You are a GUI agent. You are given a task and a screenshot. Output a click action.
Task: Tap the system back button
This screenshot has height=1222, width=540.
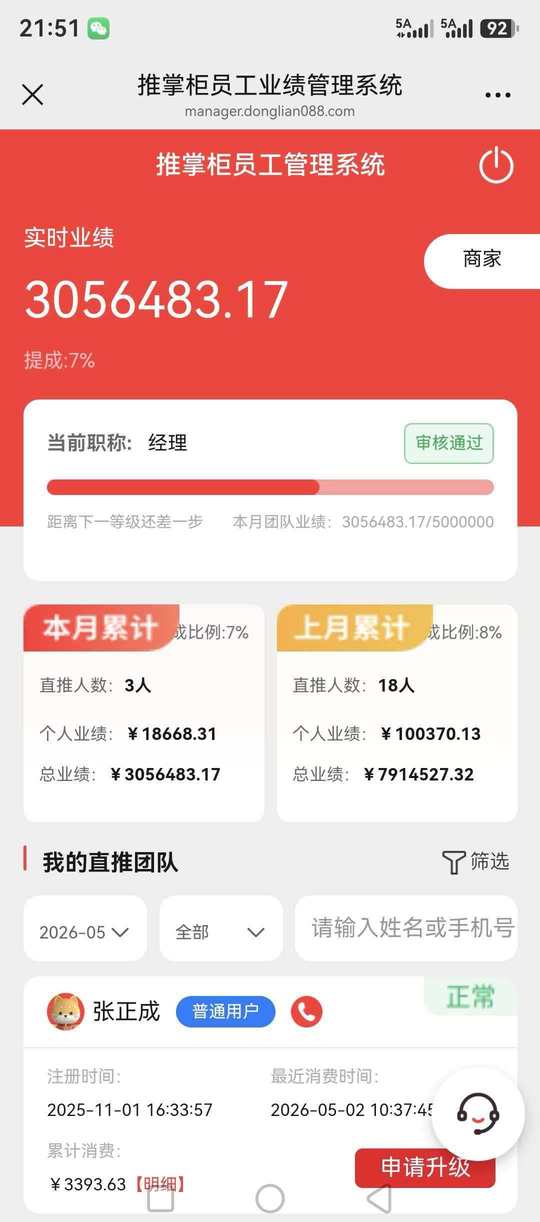point(379,1198)
